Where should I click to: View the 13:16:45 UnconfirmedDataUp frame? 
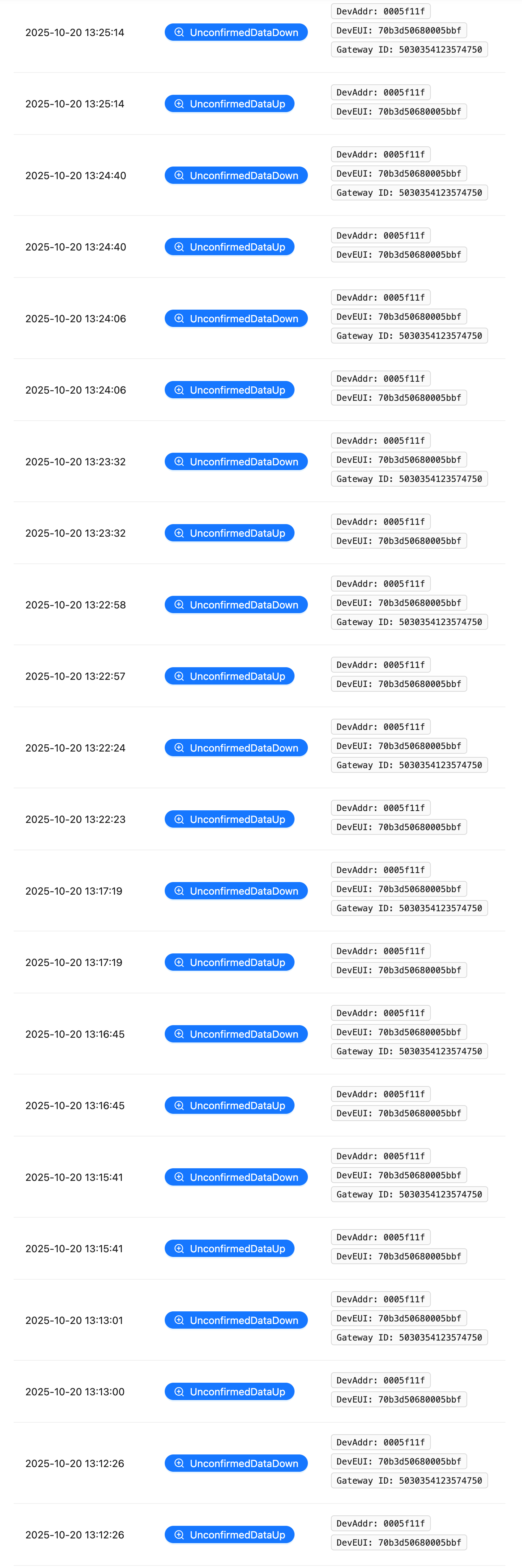(229, 1106)
